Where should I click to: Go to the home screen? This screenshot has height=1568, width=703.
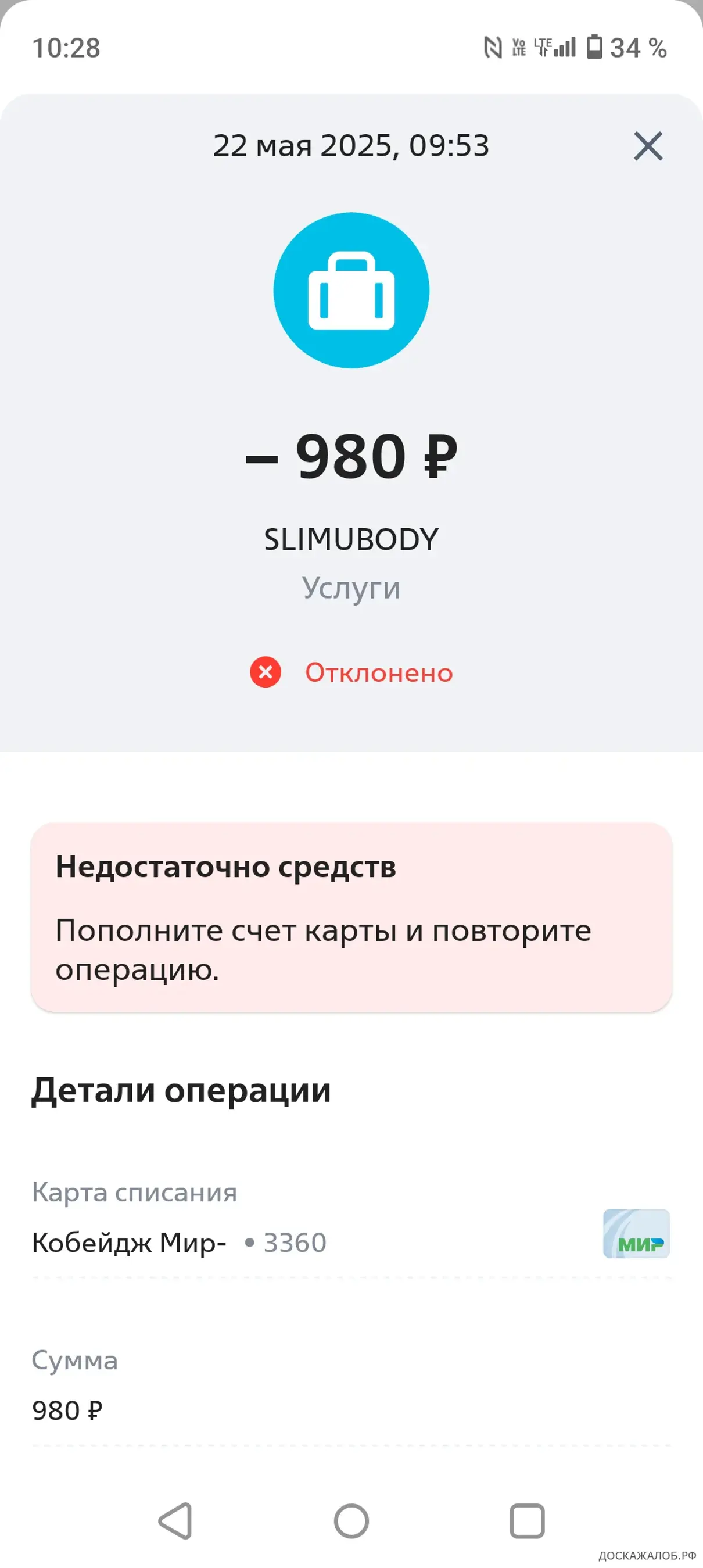(x=351, y=1521)
